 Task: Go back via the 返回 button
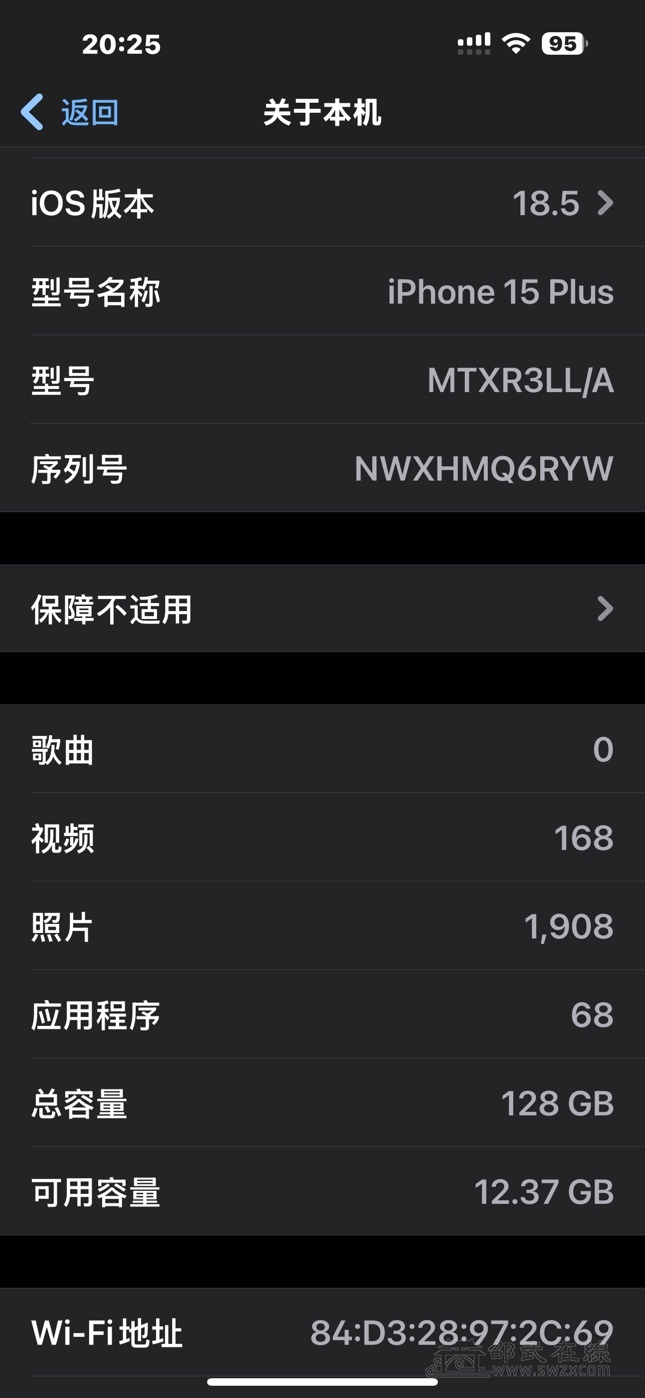point(70,112)
